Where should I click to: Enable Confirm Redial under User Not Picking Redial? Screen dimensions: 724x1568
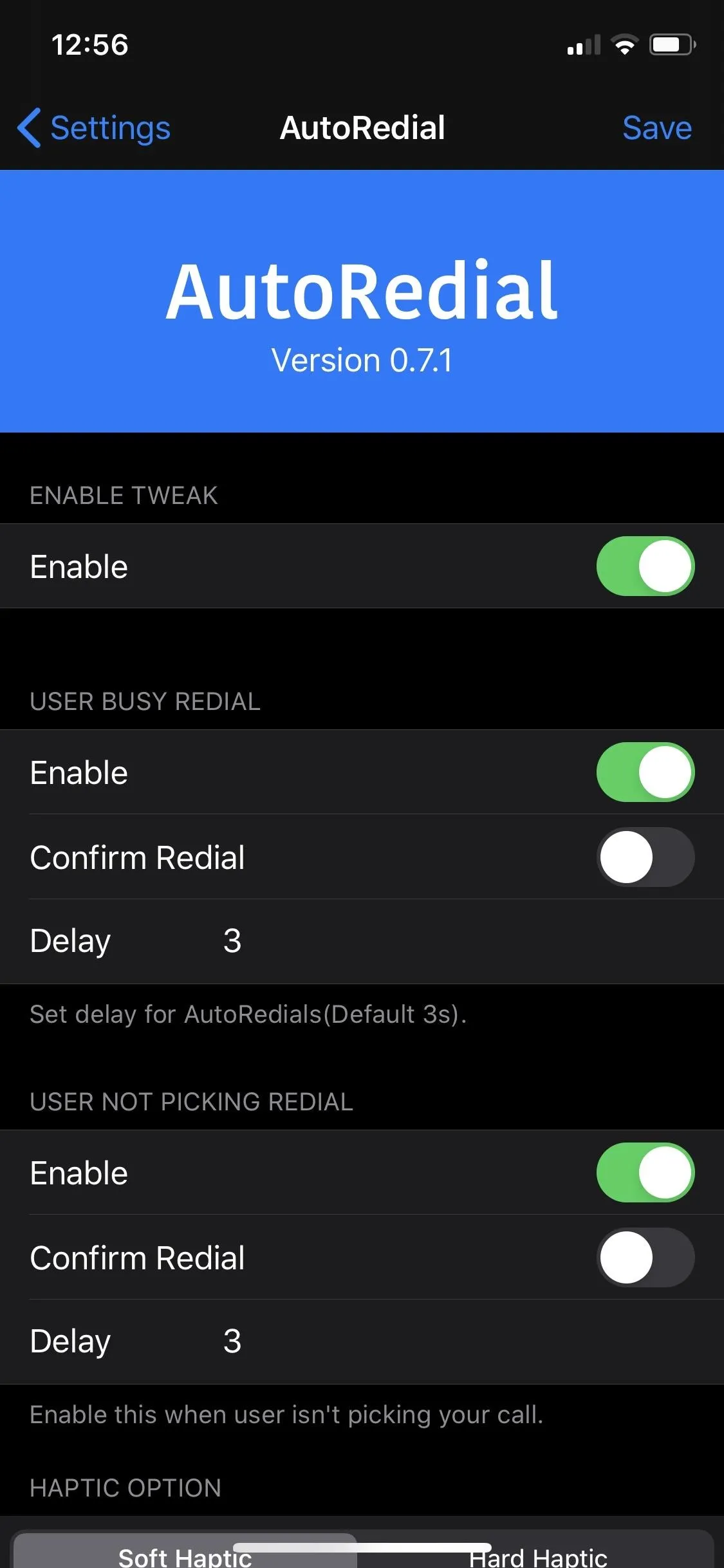coord(645,1258)
